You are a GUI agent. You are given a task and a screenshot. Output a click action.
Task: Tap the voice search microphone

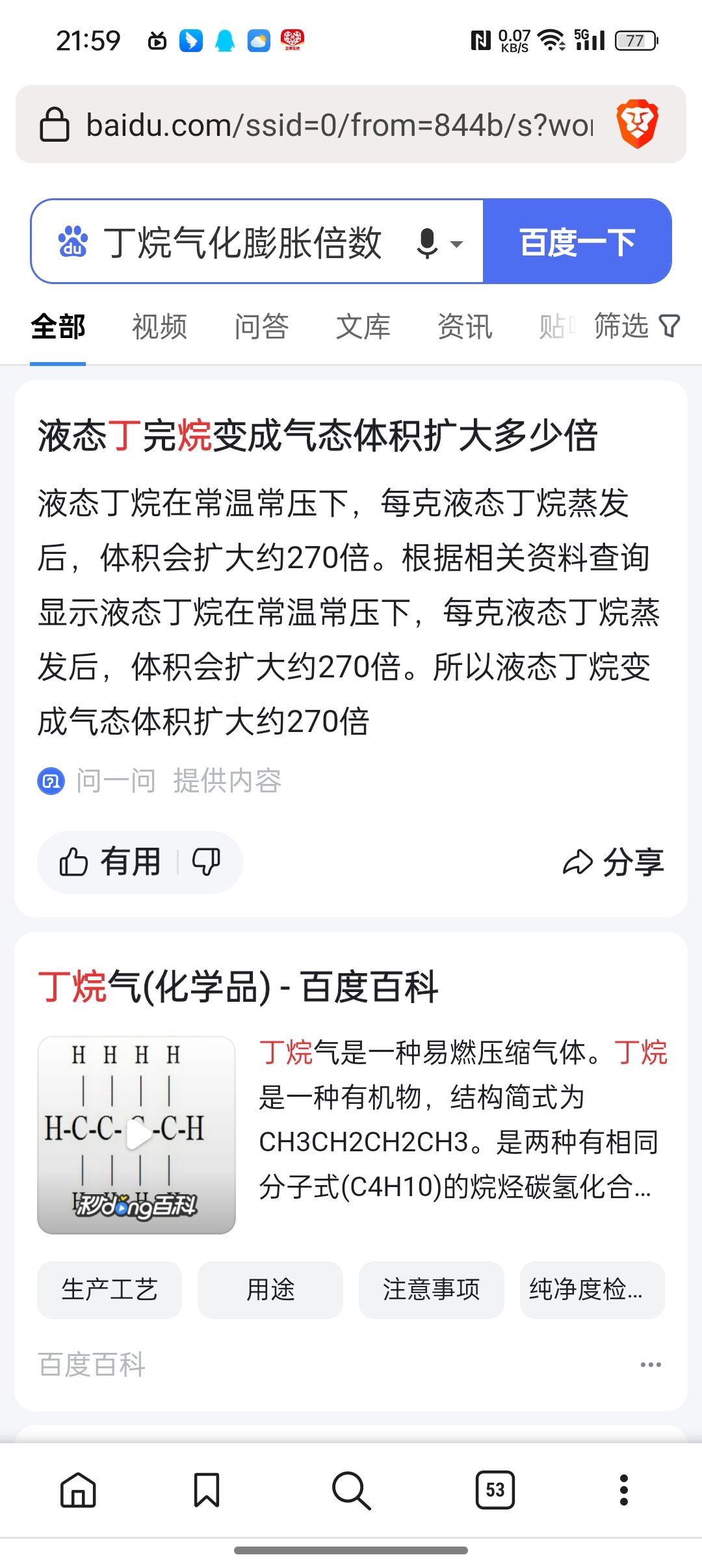[428, 243]
